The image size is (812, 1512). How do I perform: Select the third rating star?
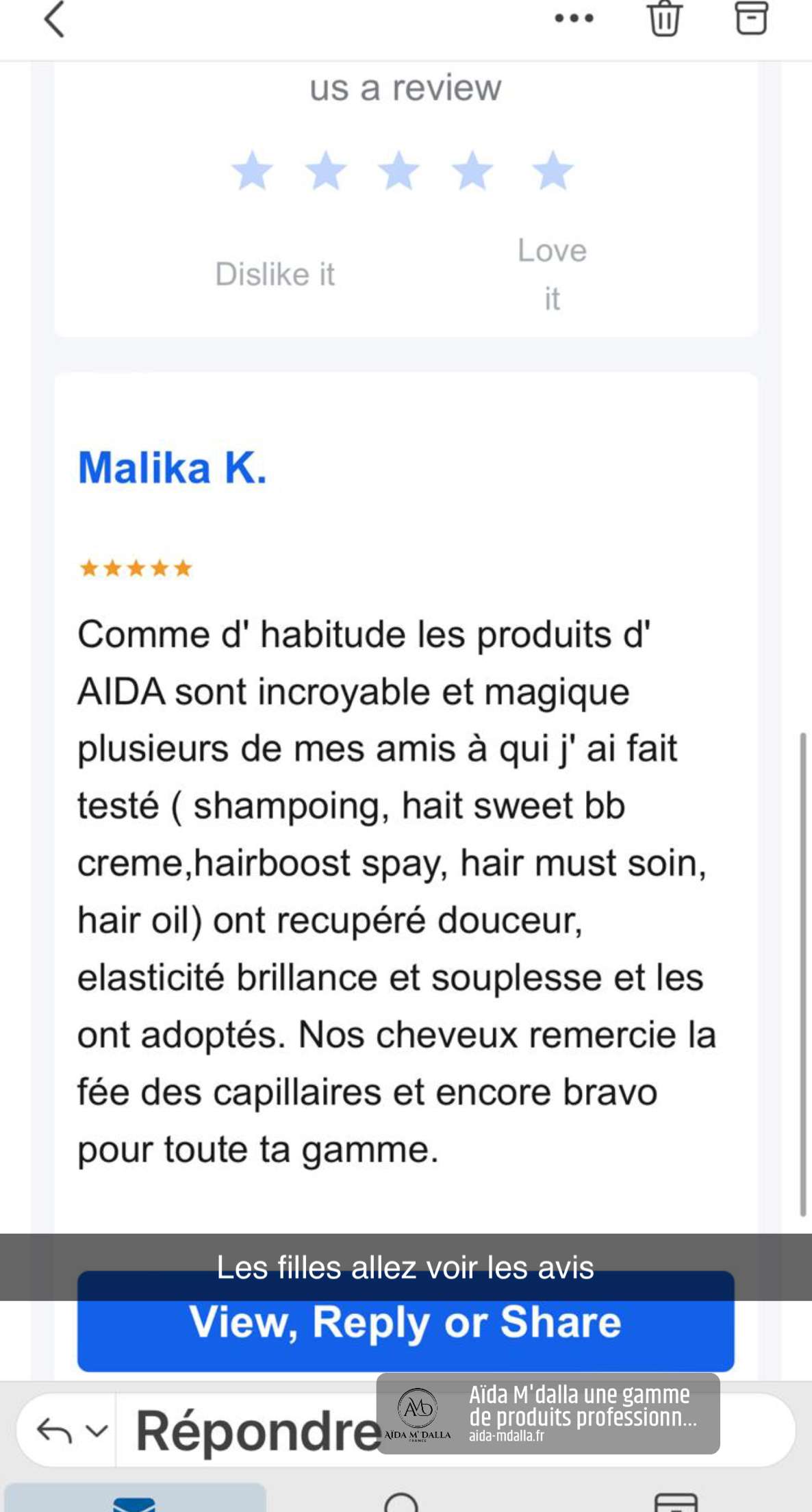[399, 170]
